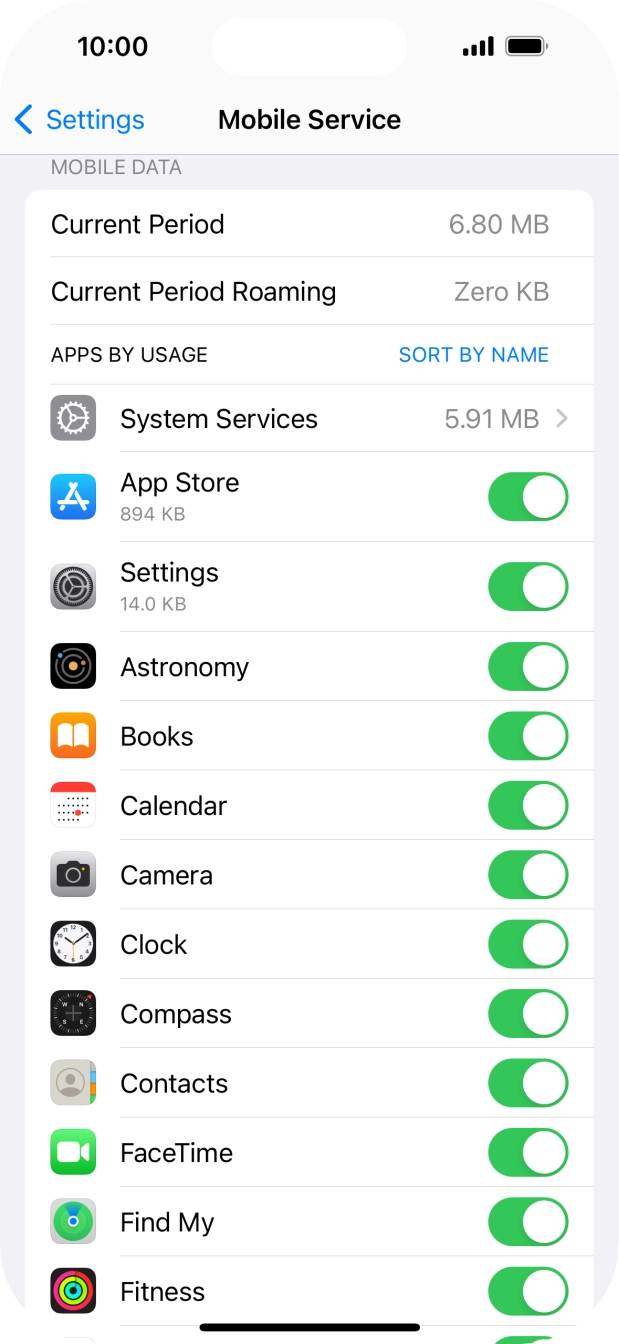Disable mobile data for Compass
619x1344 pixels.
(x=527, y=1015)
